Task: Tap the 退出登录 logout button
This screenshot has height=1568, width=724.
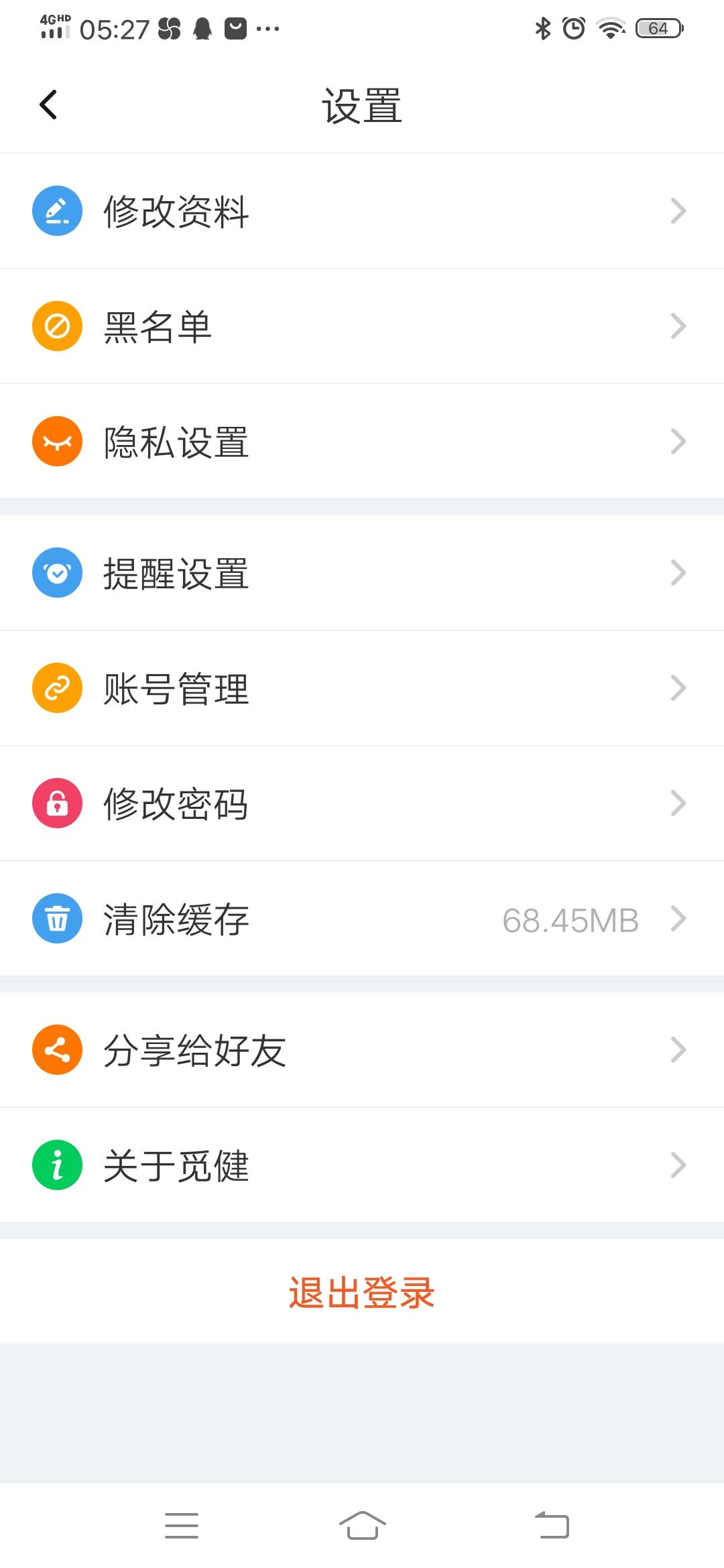Action: coord(362,1293)
